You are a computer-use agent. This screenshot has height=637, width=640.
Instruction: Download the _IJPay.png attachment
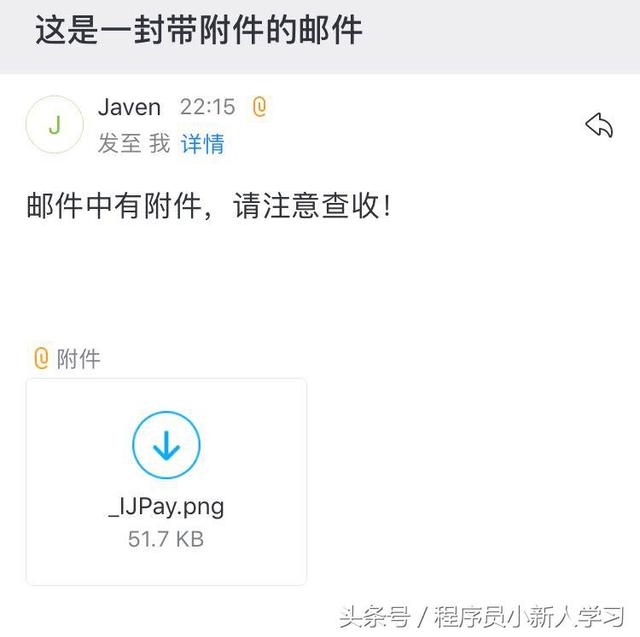click(166, 446)
